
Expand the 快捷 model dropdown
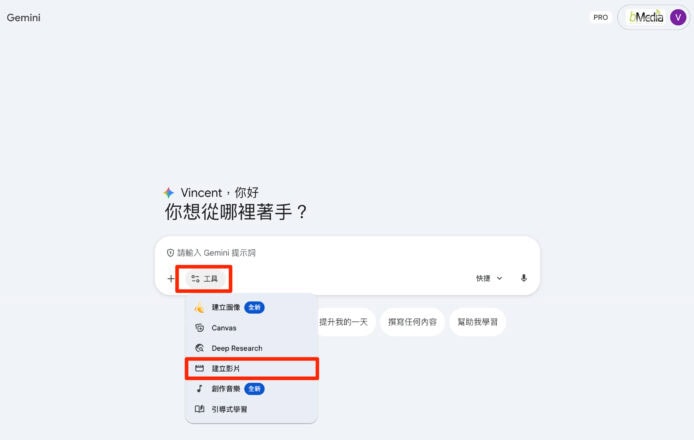pyautogui.click(x=489, y=278)
